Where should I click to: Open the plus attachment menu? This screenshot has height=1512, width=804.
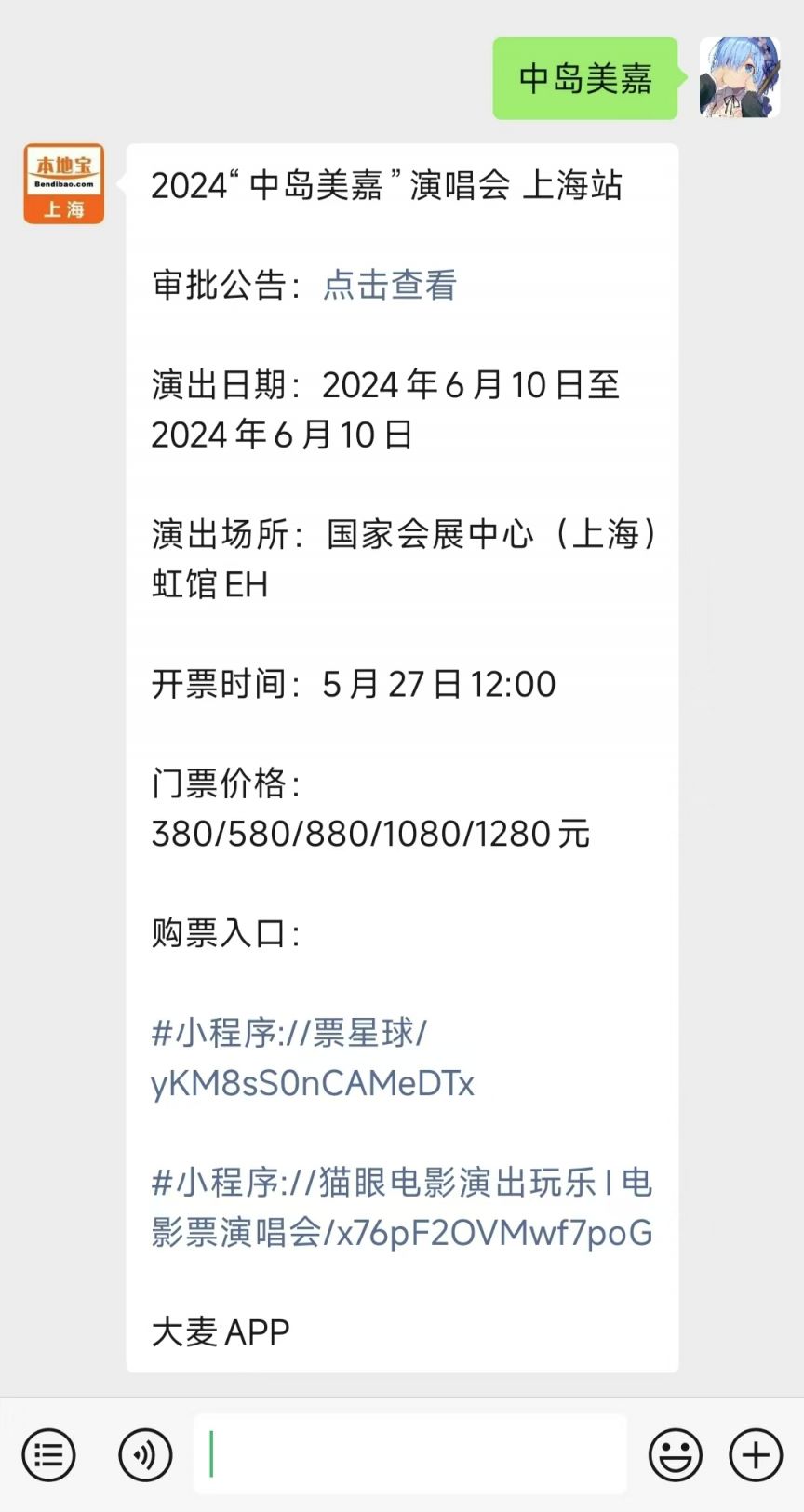[x=756, y=1454]
